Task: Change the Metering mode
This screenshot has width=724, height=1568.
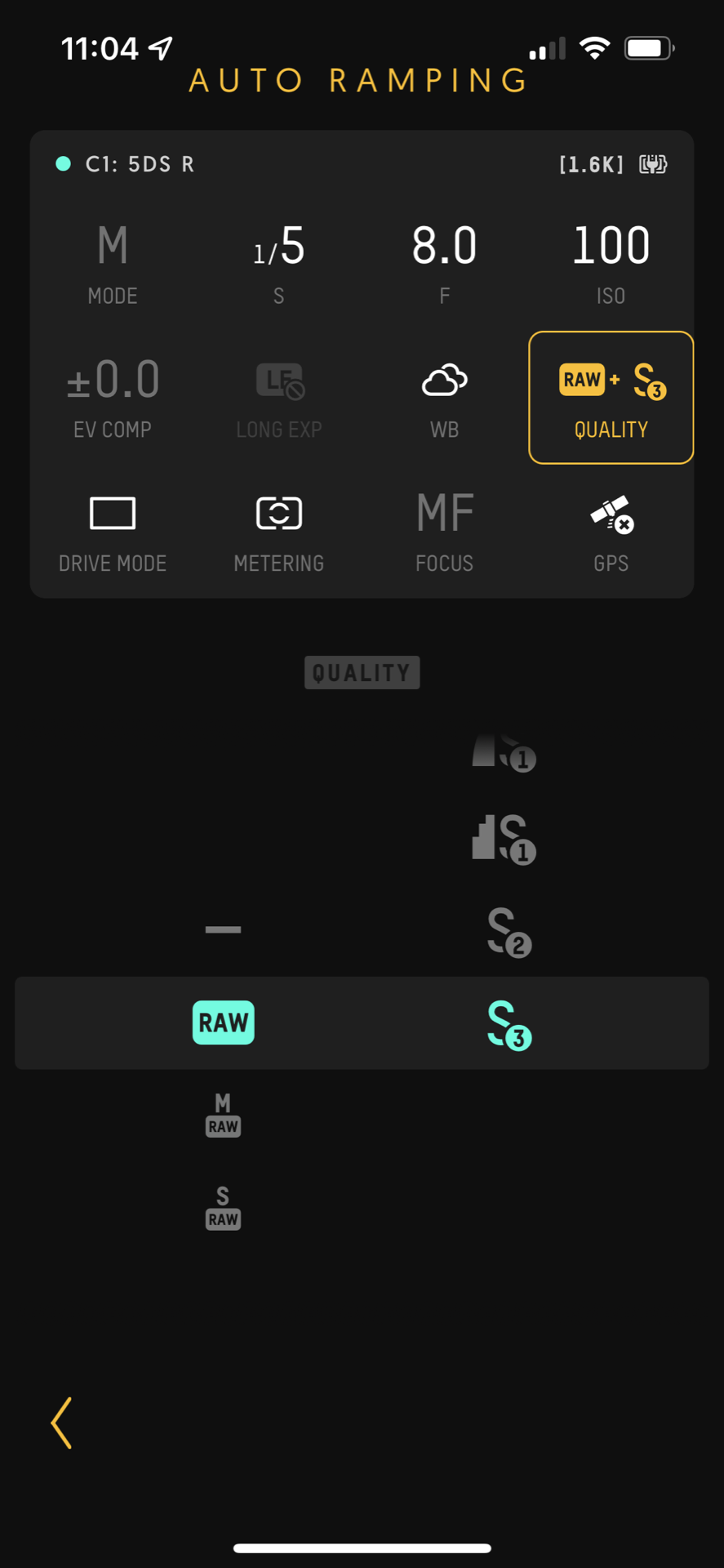Action: point(279,532)
